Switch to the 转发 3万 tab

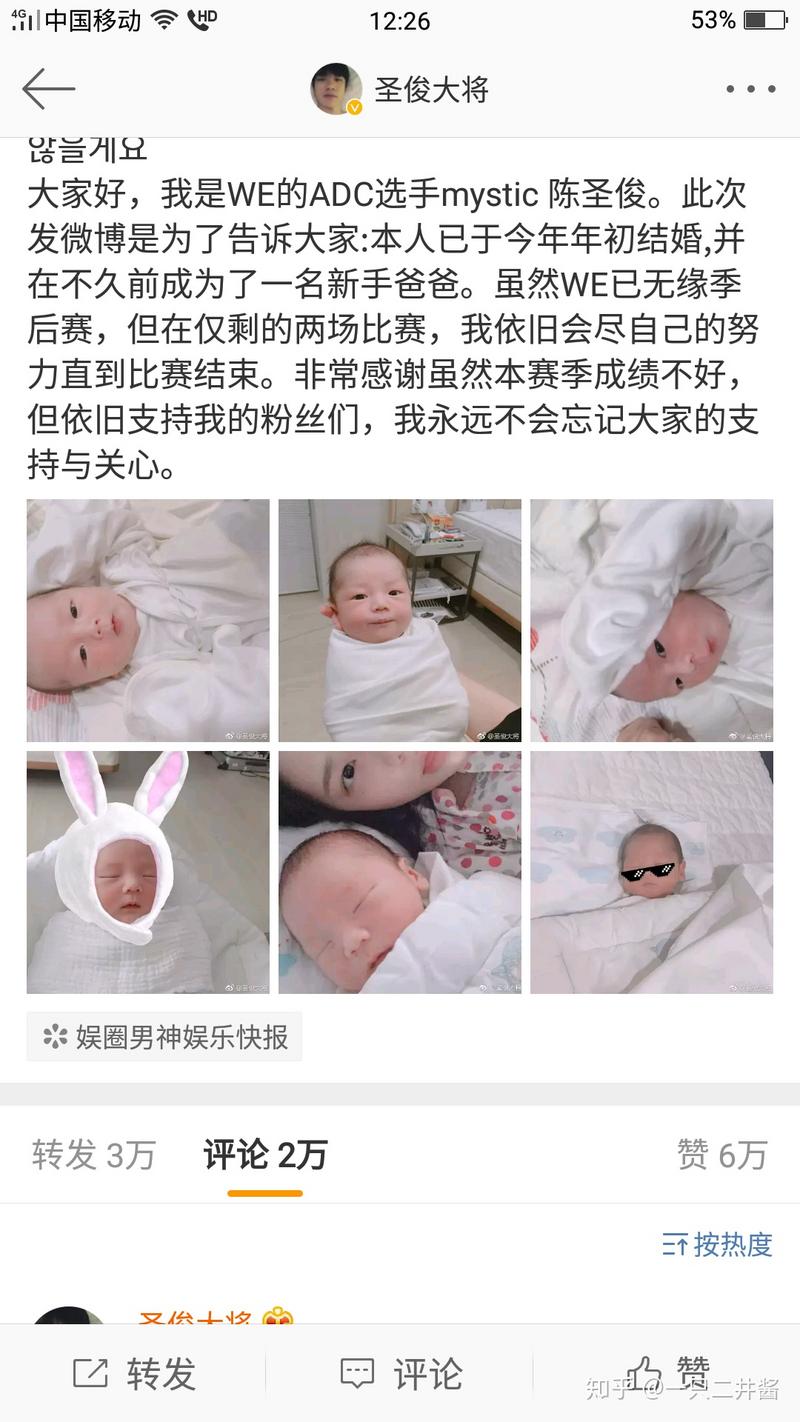point(94,1155)
